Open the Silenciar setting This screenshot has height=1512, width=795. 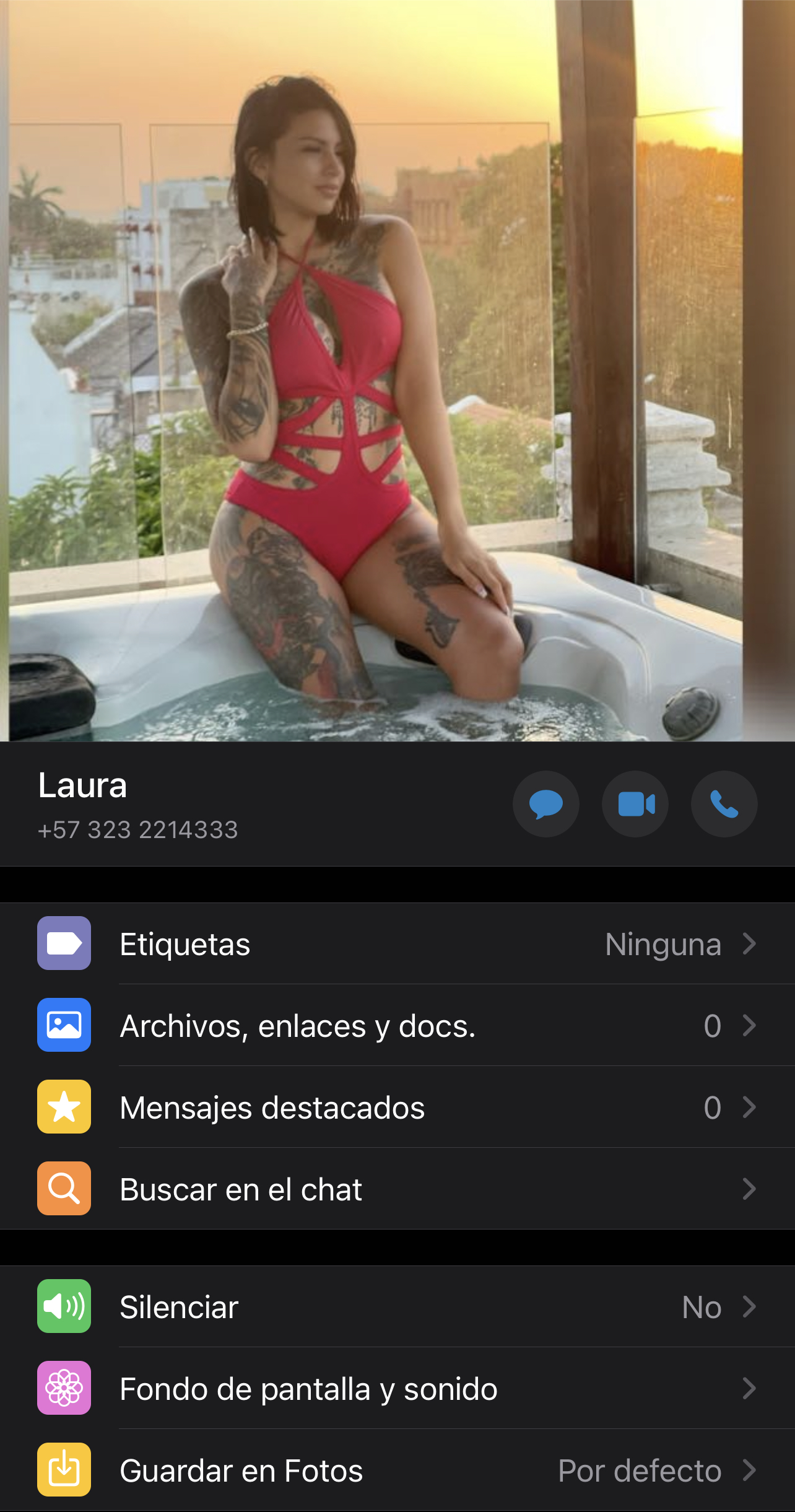396,1307
